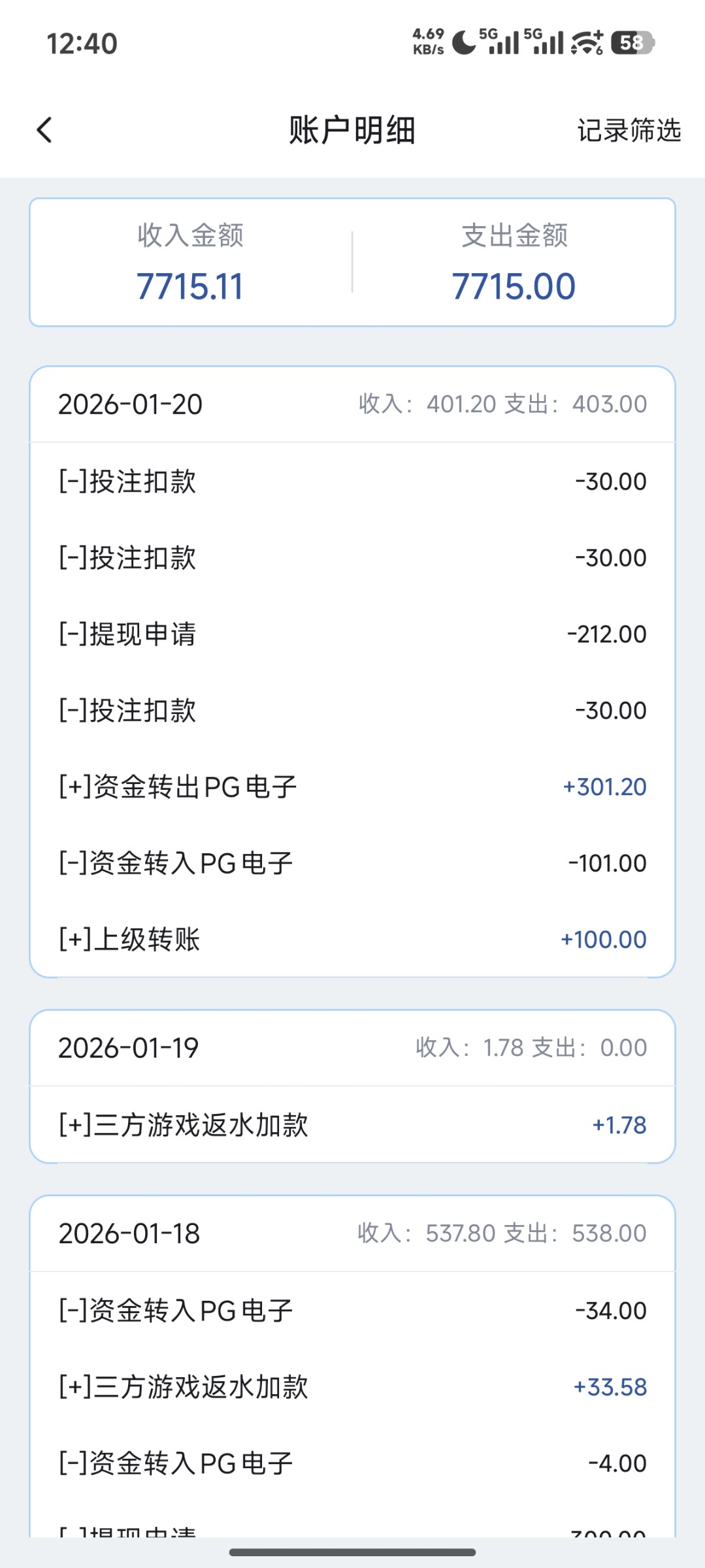
Task: Tap the 账户明细 page title
Action: 352,129
